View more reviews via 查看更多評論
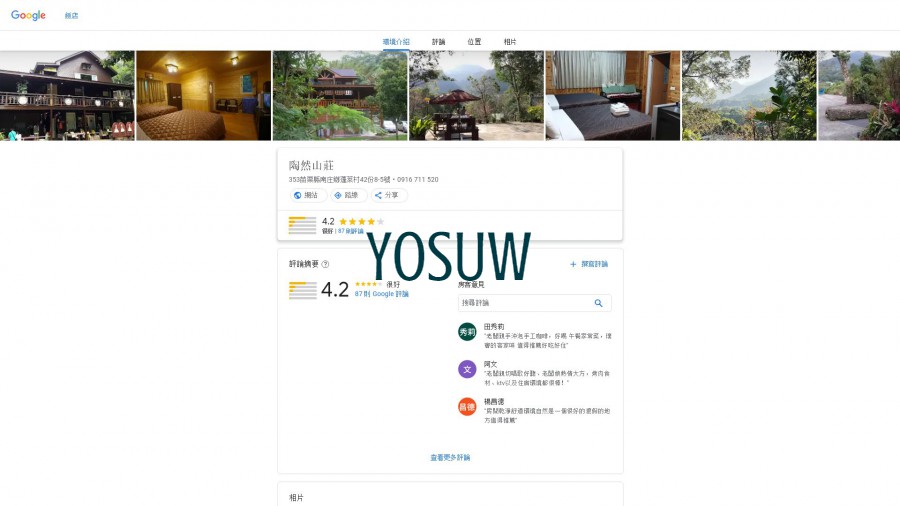Screen dimensions: 900x506 click(x=450, y=457)
